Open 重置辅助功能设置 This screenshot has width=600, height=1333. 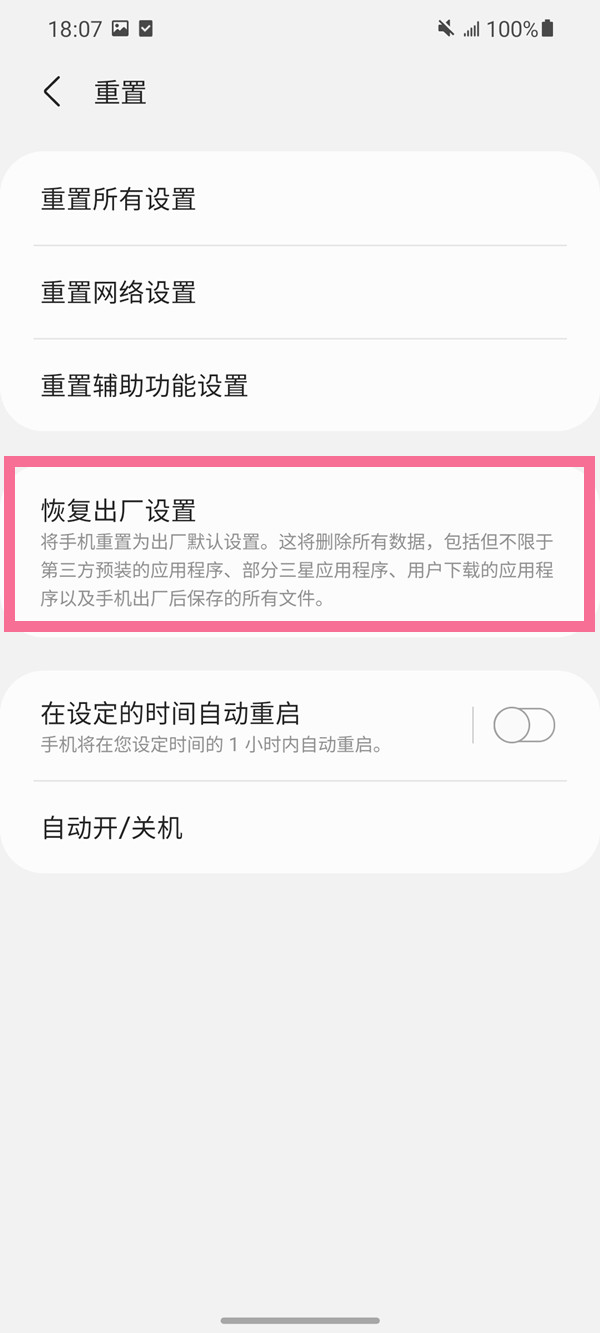[300, 385]
